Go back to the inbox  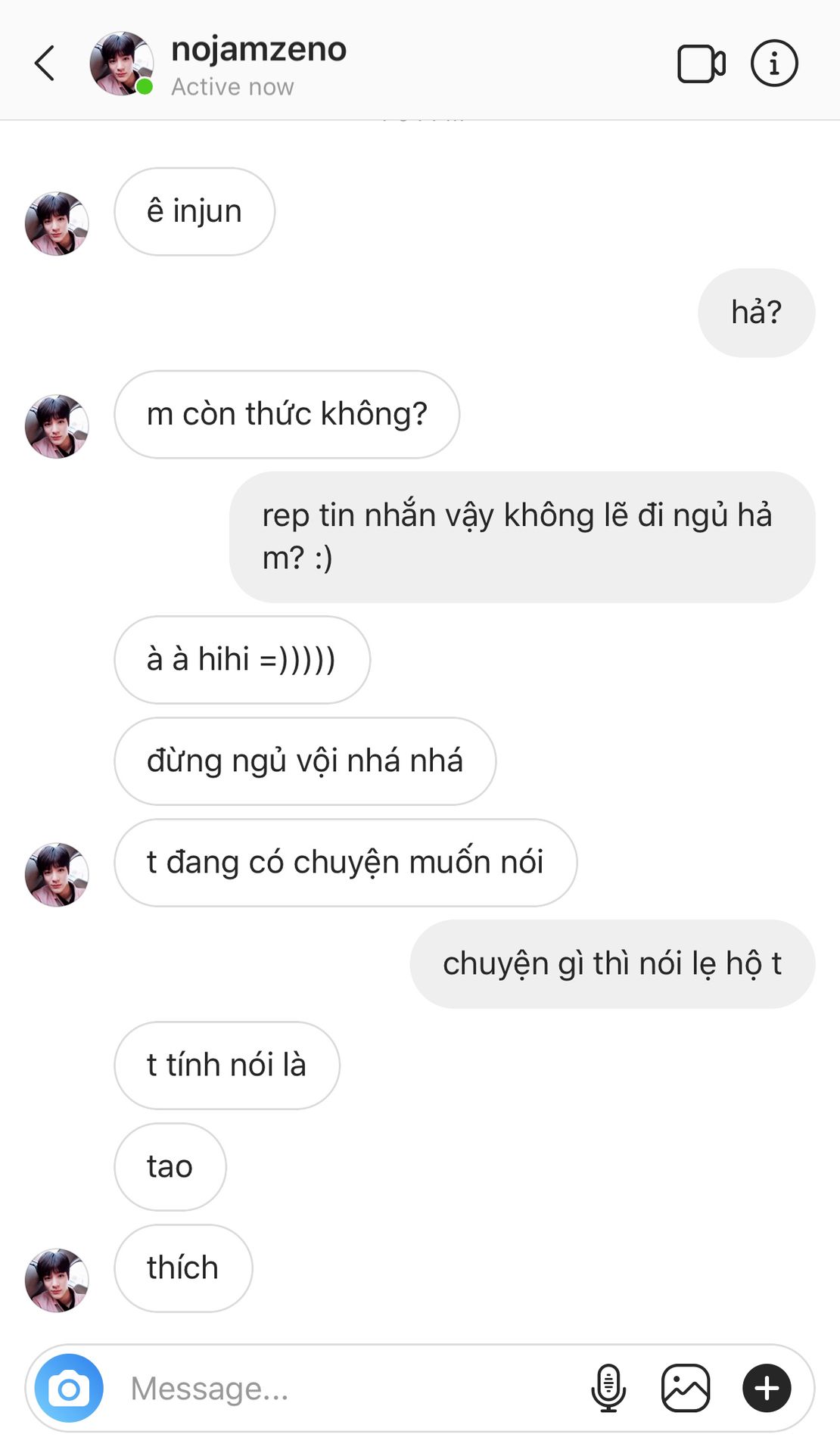click(x=45, y=63)
